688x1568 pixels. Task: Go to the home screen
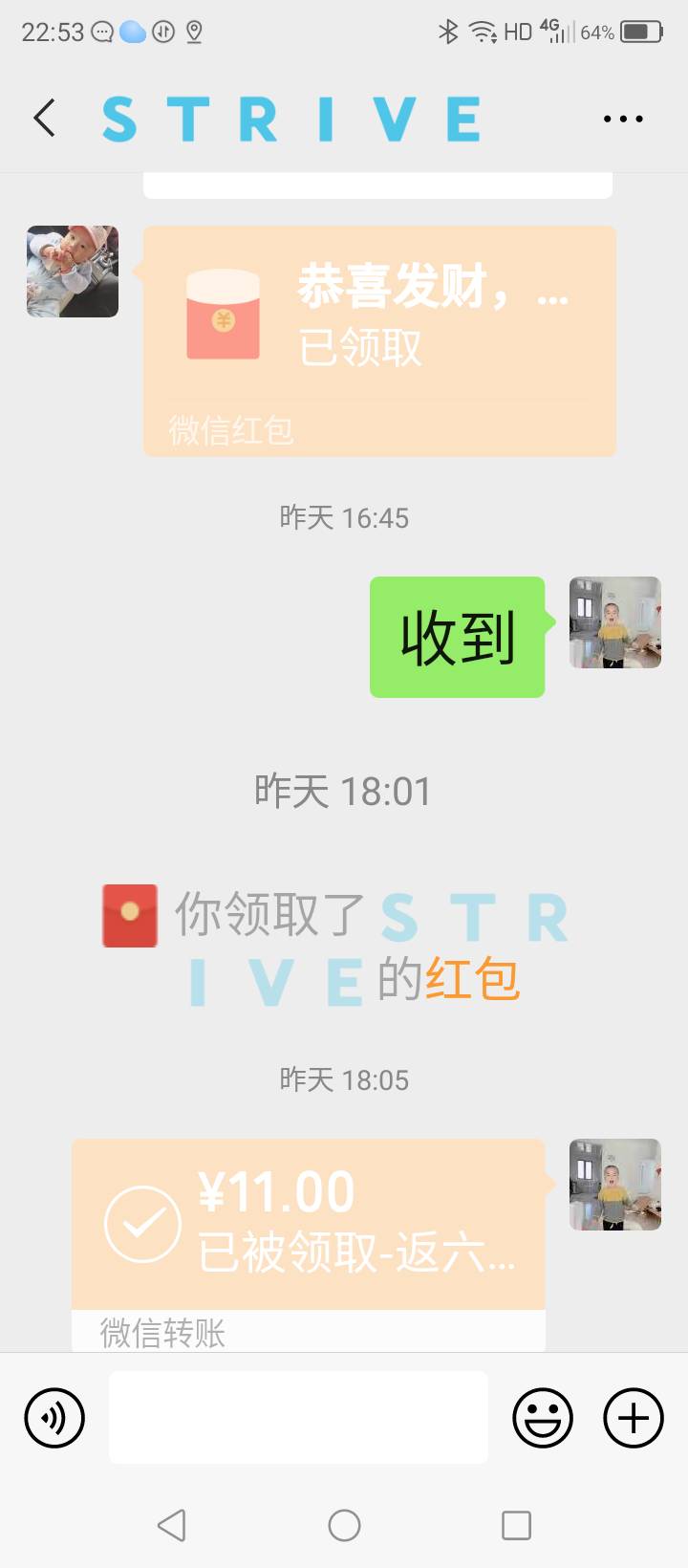pyautogui.click(x=344, y=1526)
